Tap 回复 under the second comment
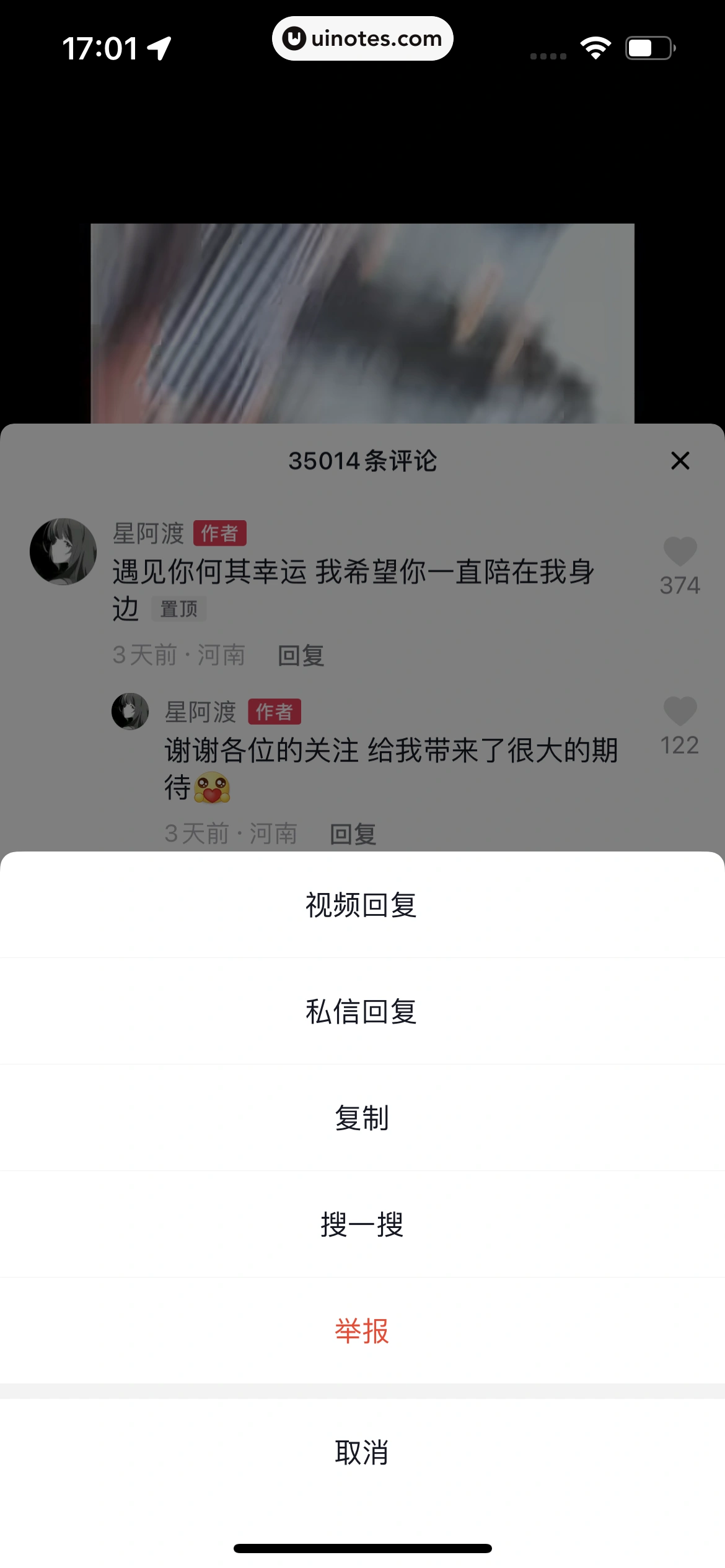 352,833
